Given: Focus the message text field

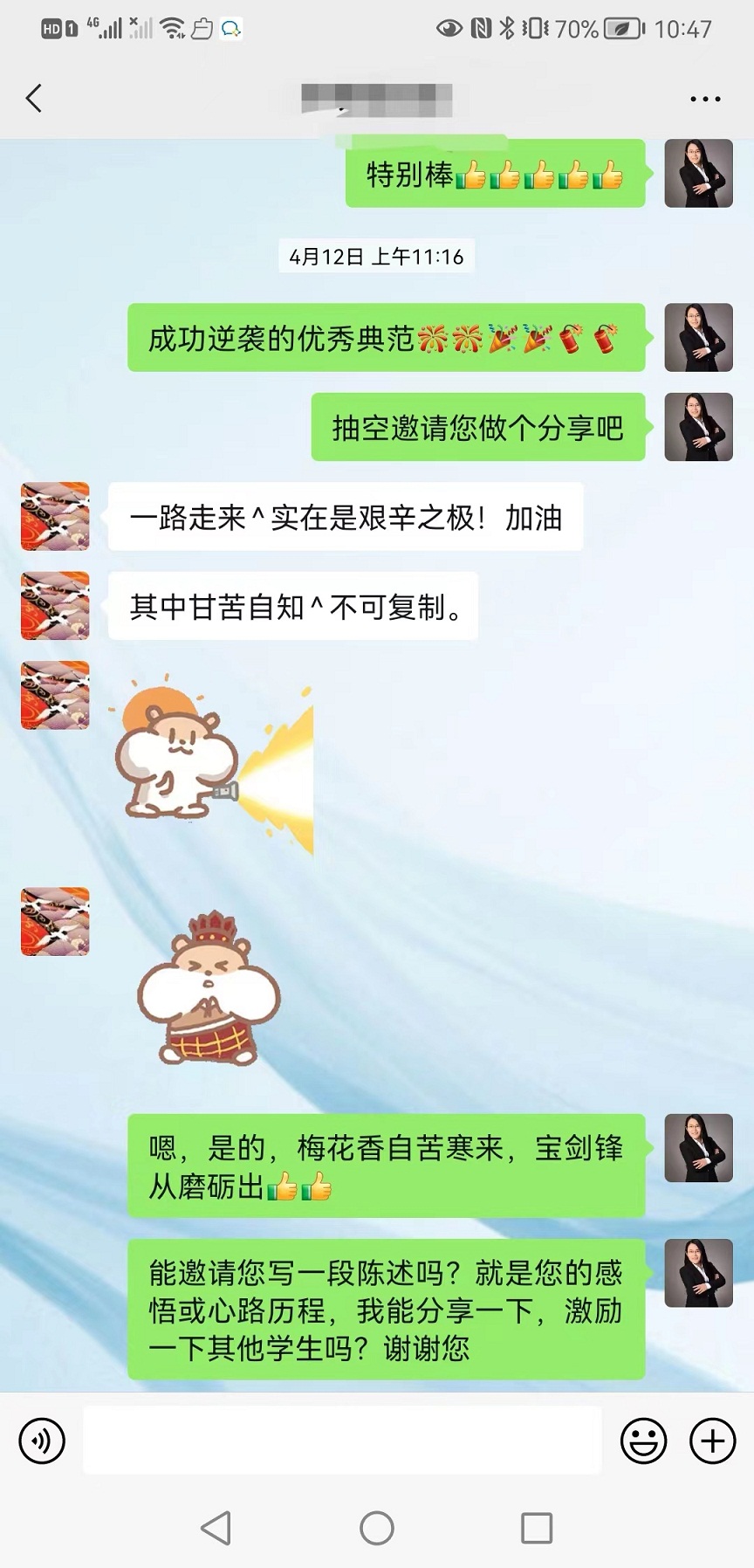Looking at the screenshot, I should coord(342,1440).
